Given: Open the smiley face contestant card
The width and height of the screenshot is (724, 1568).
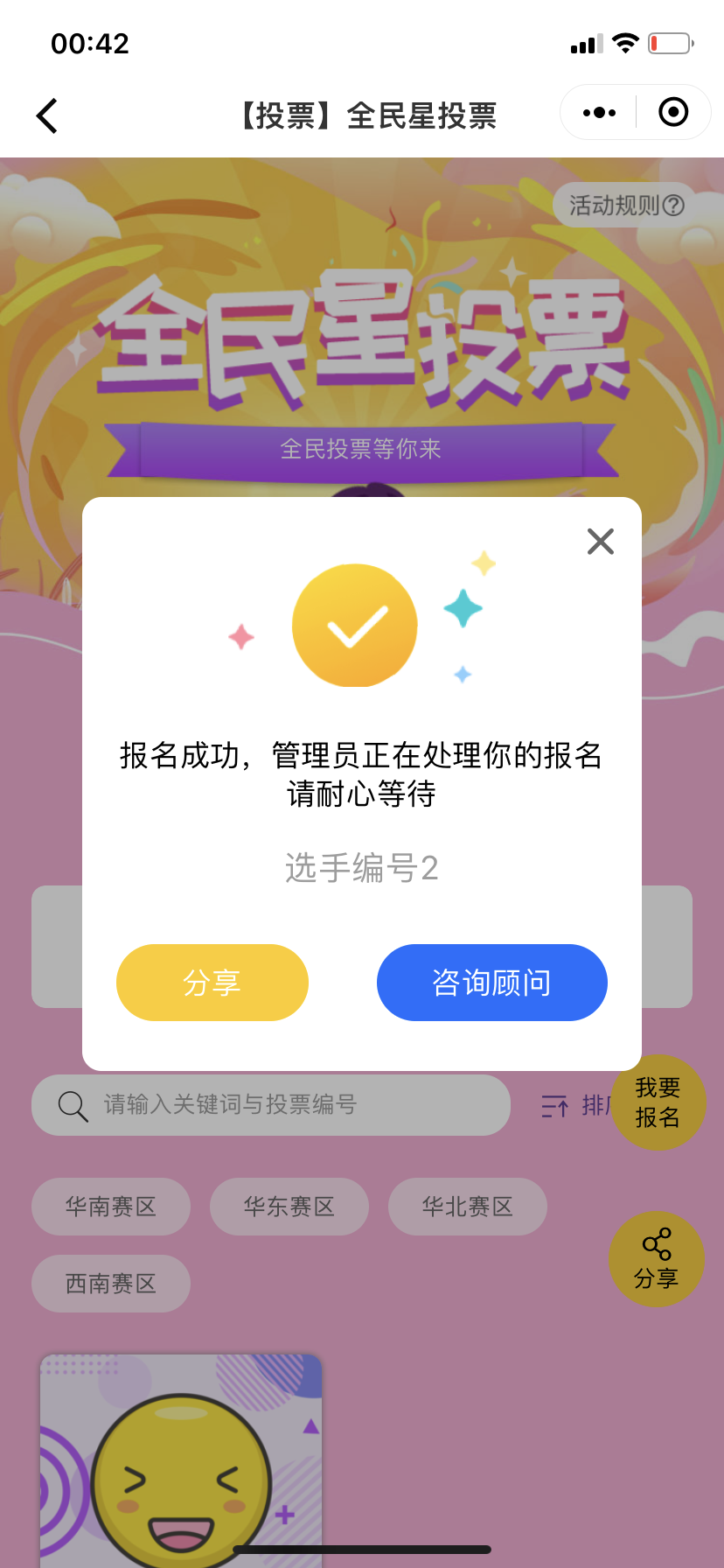Looking at the screenshot, I should pos(181,1461).
